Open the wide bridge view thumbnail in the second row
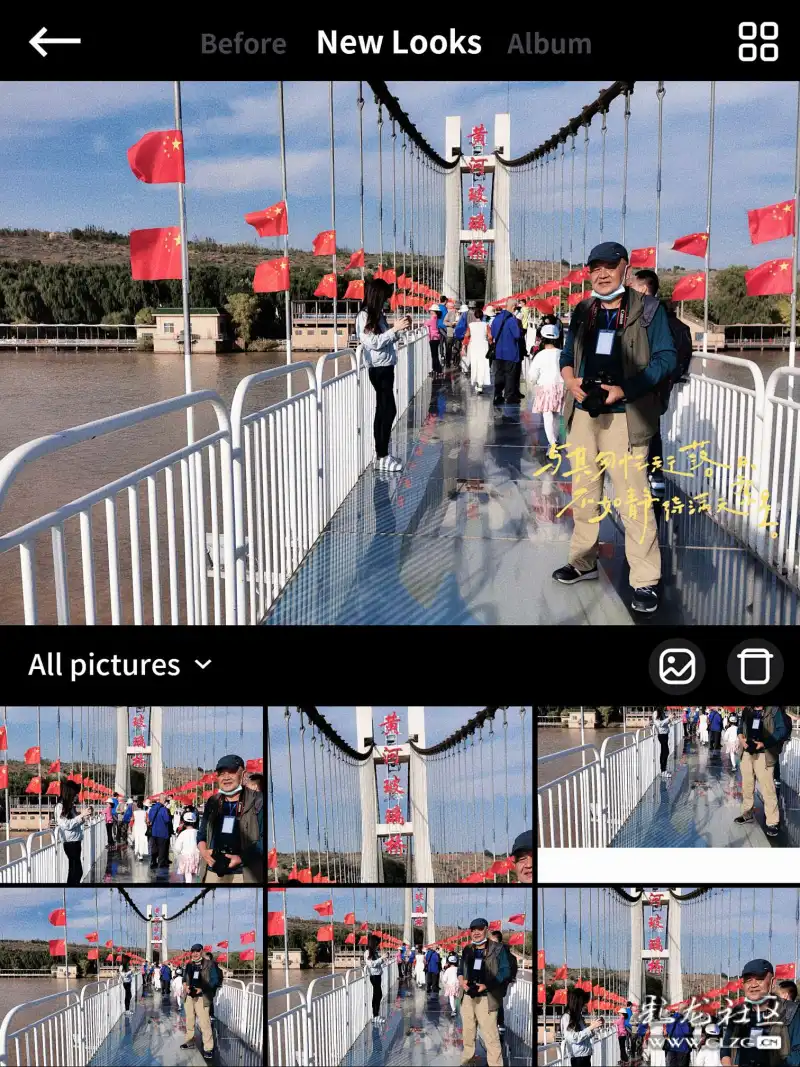Screen dimensions: 800x1067 click(x=132, y=977)
